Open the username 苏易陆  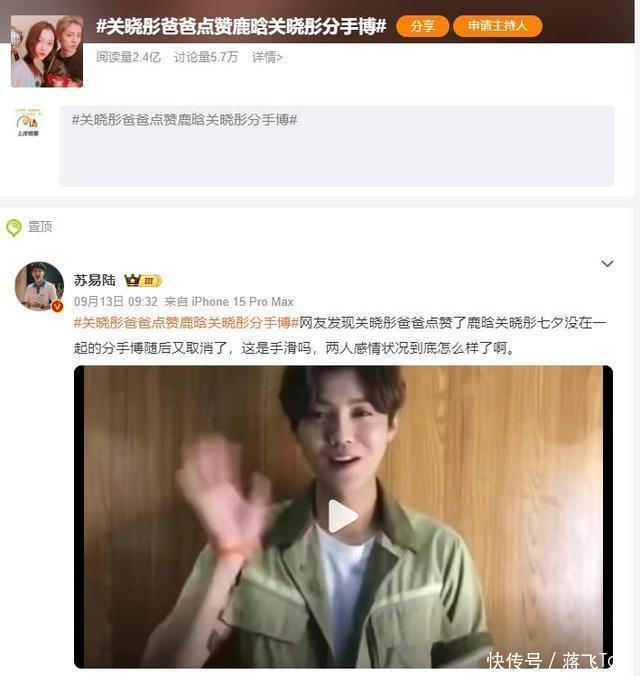point(95,280)
